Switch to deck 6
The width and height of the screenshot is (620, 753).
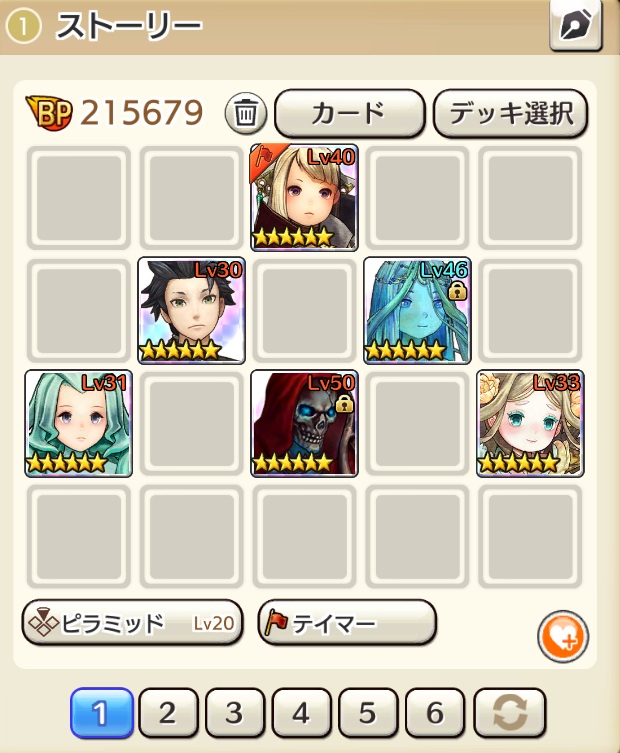point(434,712)
